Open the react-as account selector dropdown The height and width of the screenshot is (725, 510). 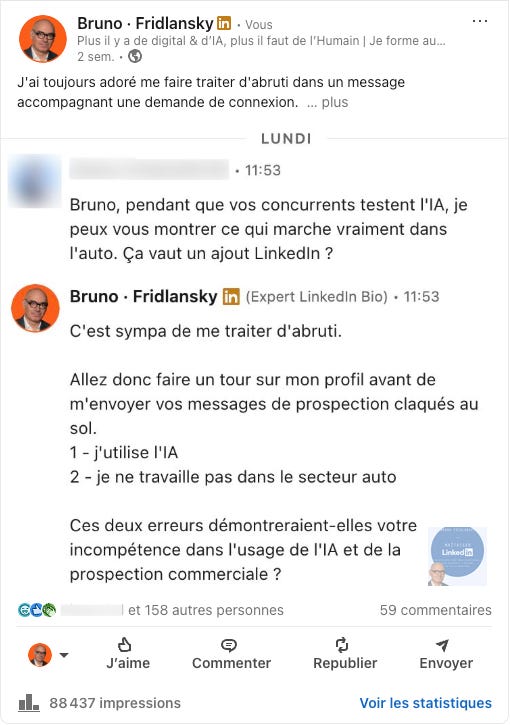[49, 655]
